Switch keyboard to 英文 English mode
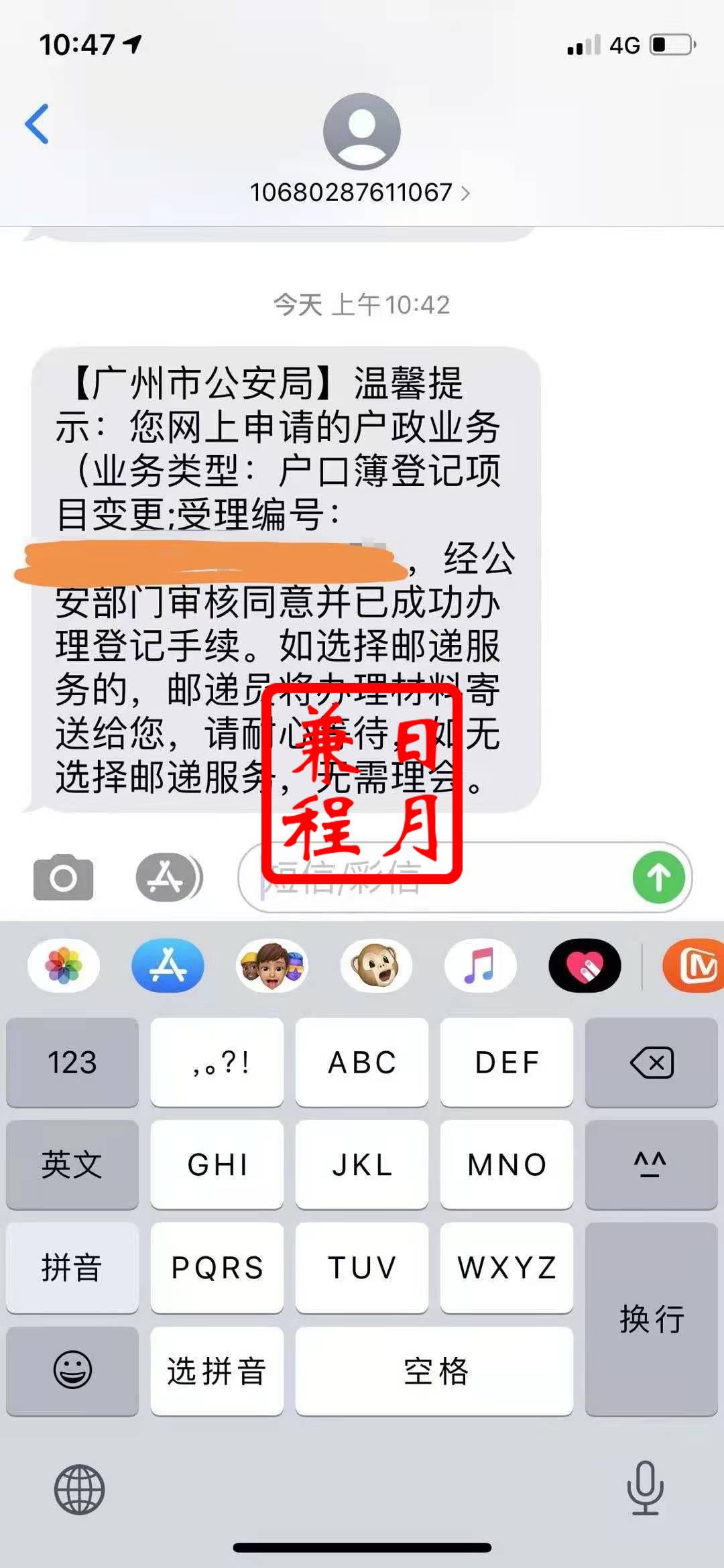724x1568 pixels. coord(72,1164)
